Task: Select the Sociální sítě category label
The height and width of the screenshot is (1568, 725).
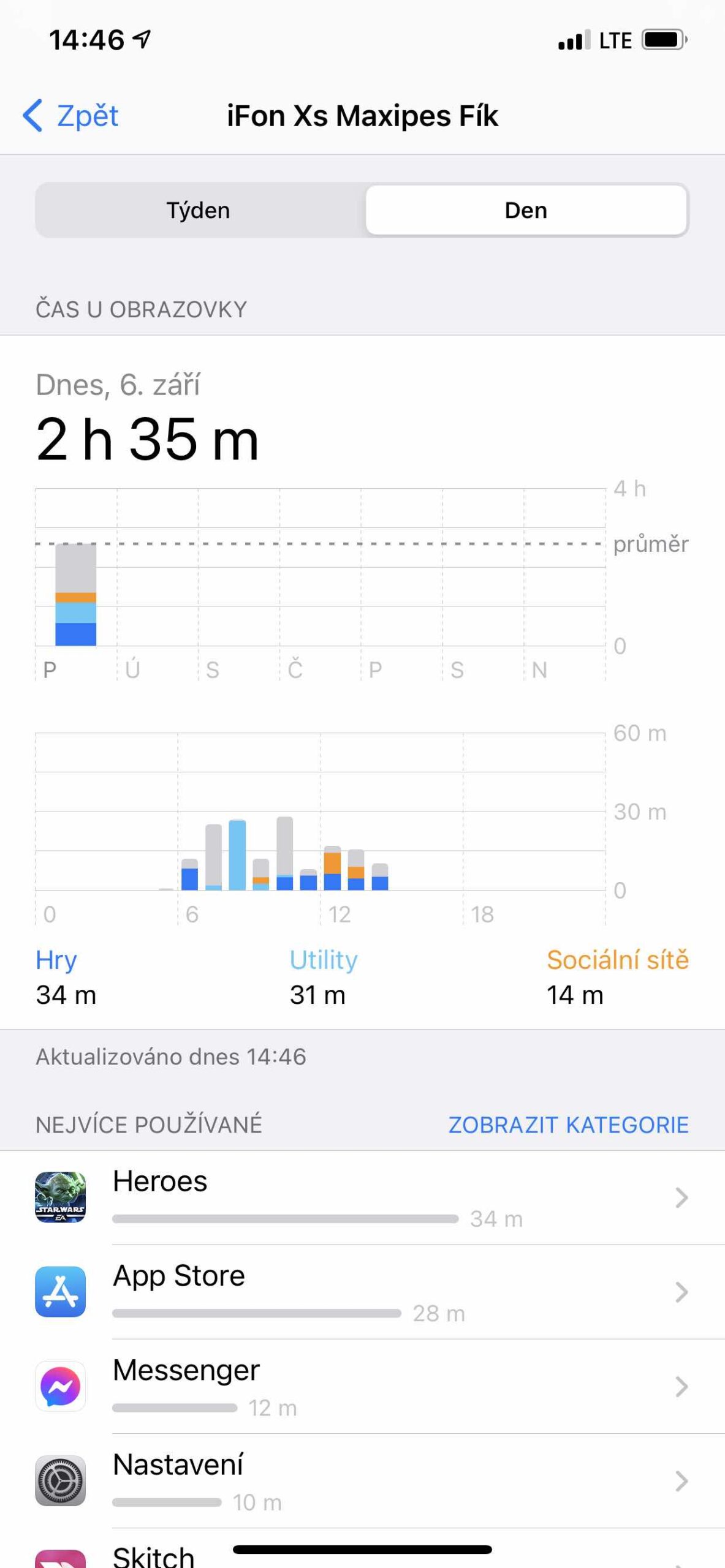Action: pos(618,960)
